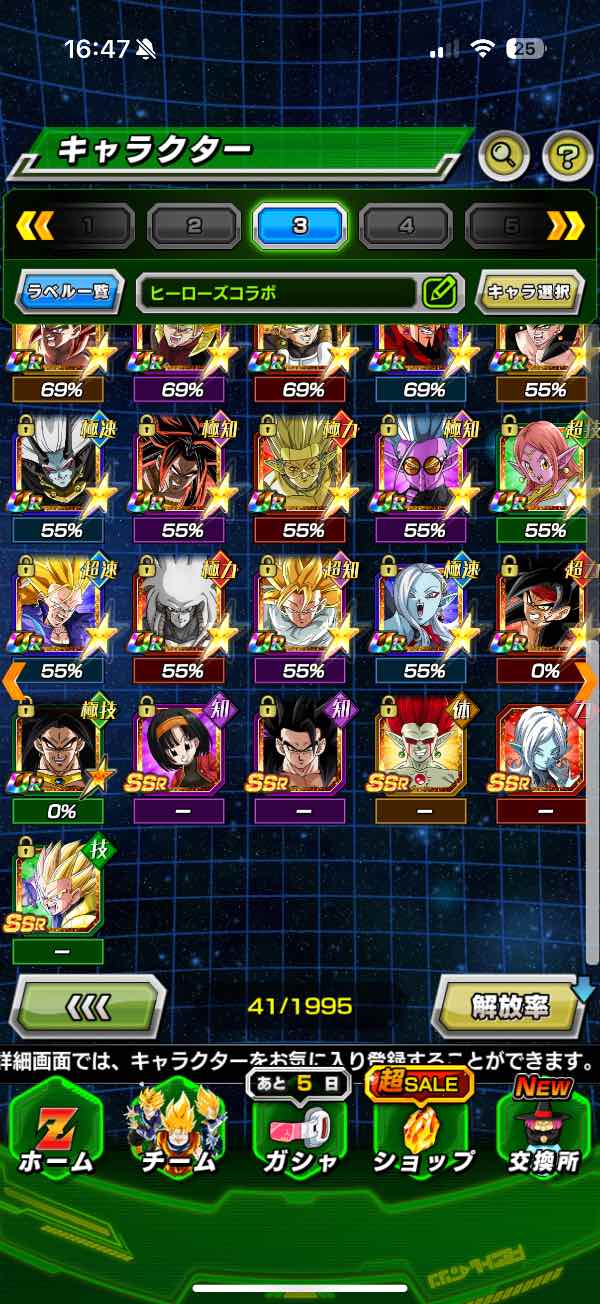
Task: Open the question mark help icon
Action: point(567,154)
